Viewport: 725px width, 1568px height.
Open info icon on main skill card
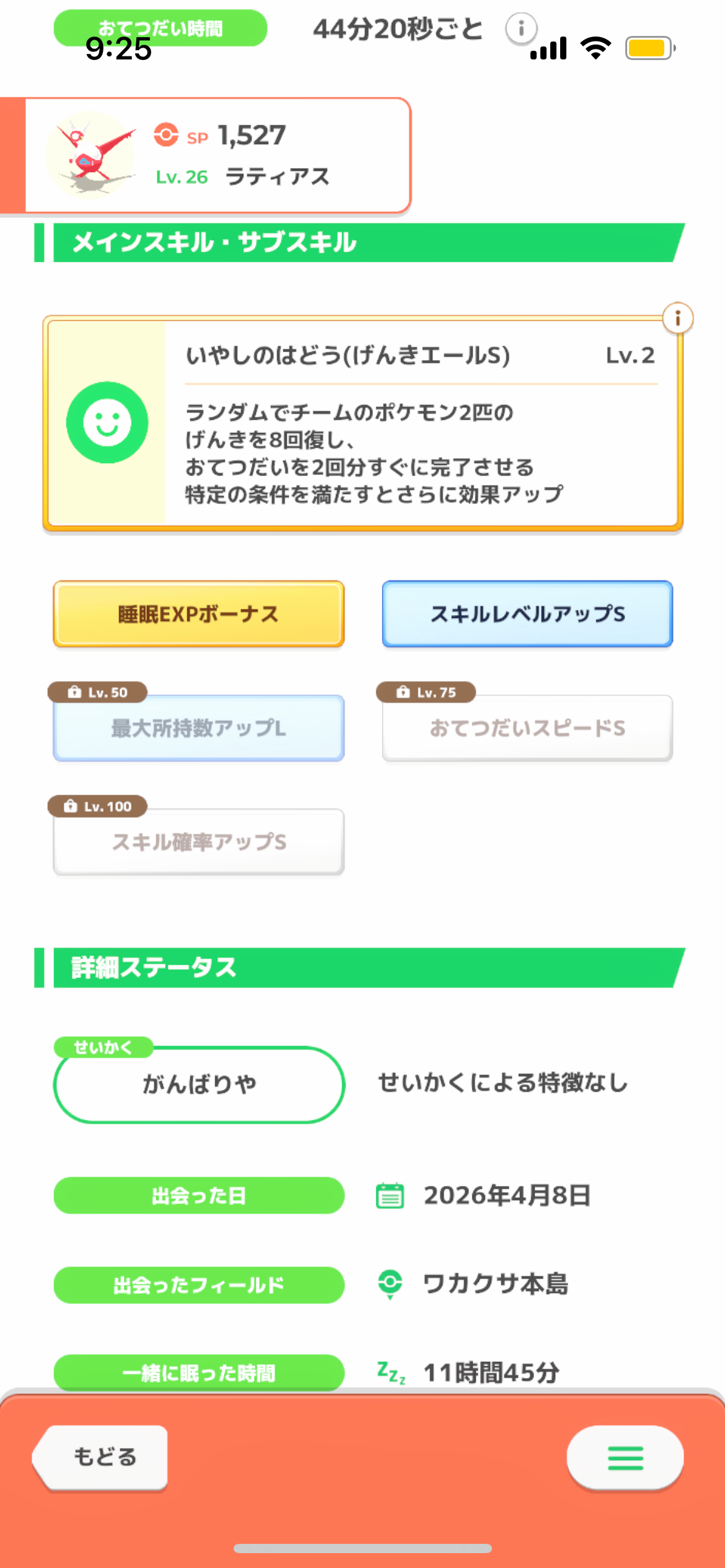(x=677, y=319)
